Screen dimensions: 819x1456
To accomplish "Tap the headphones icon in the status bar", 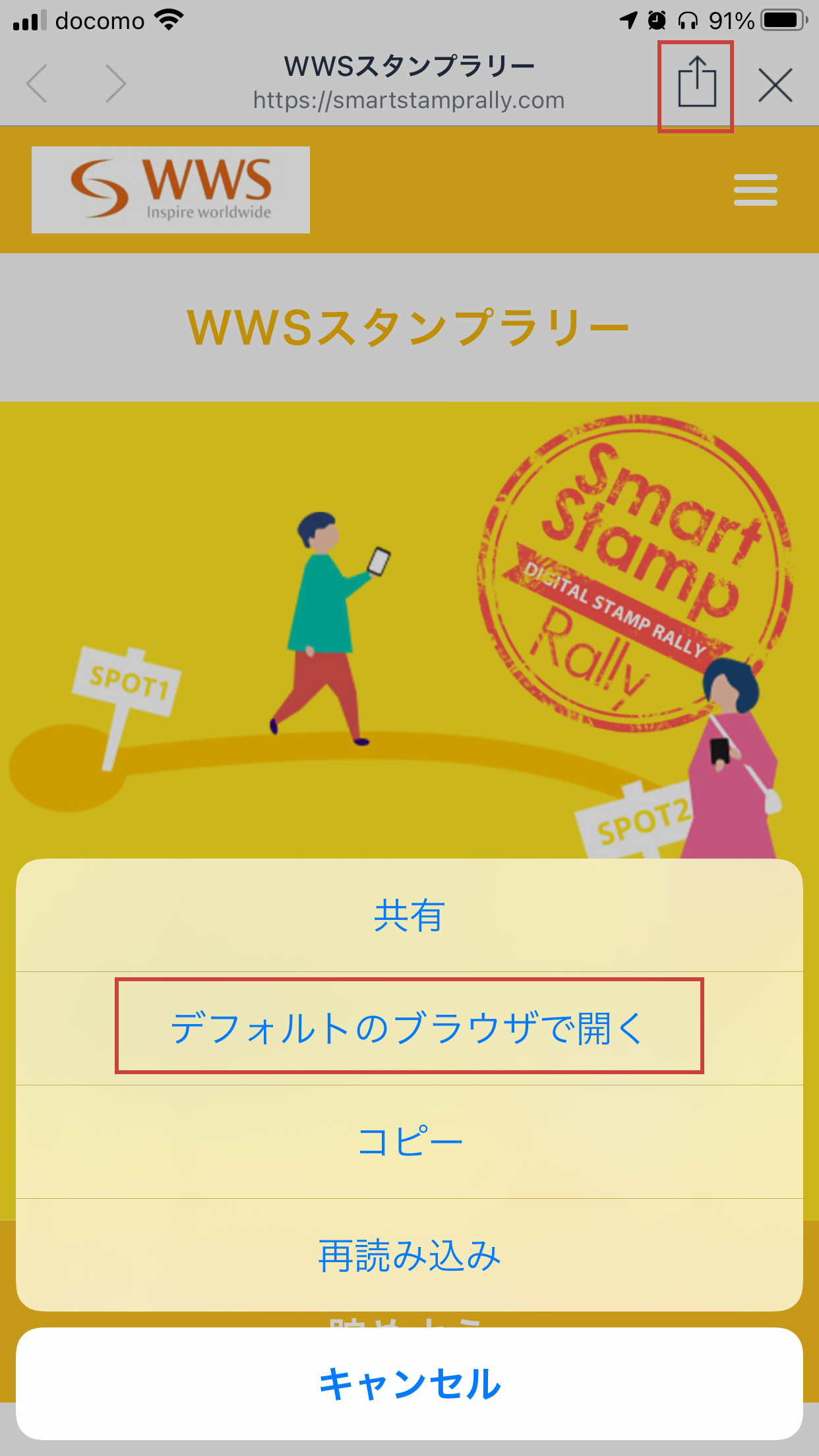I will [688, 20].
